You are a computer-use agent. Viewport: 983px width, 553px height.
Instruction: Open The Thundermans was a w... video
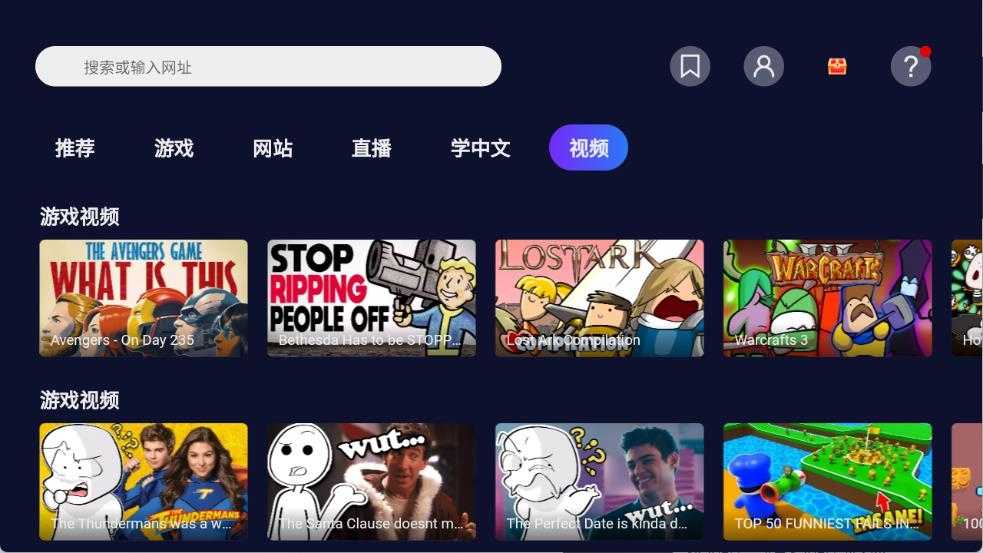click(144, 482)
